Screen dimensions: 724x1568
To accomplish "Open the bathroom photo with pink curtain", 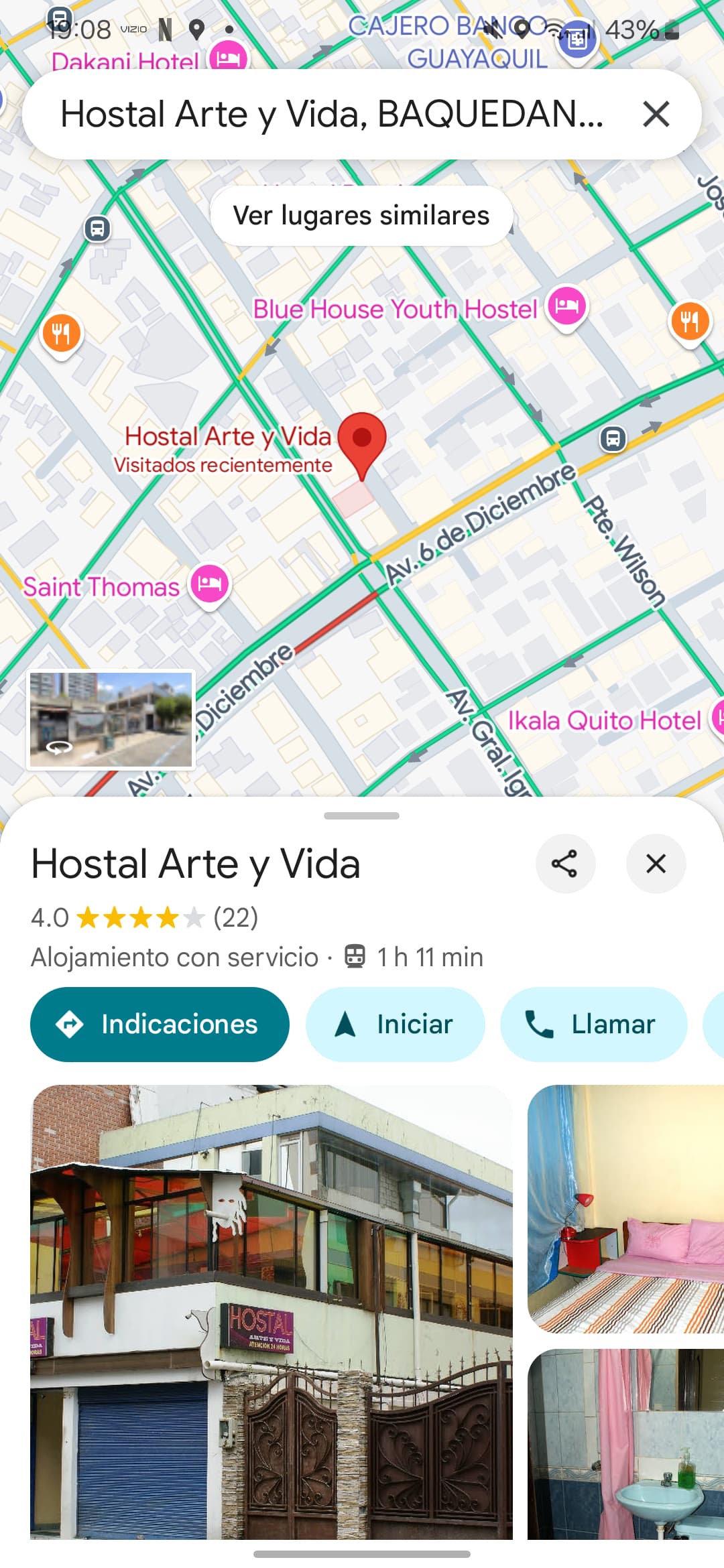I will point(625,1443).
